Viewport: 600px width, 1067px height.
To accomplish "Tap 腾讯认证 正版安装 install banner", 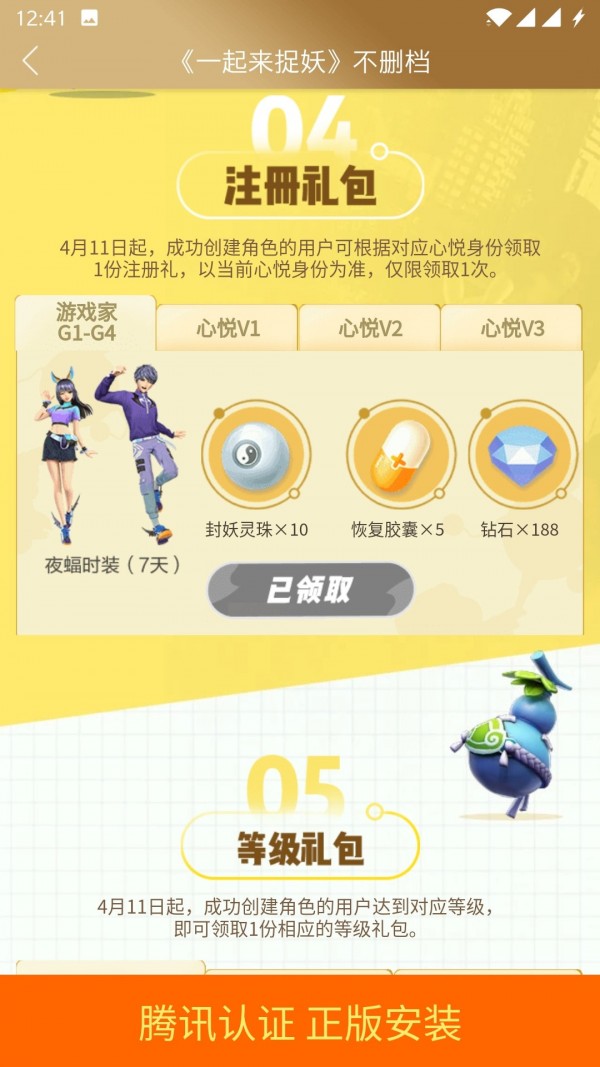I will tap(300, 1021).
